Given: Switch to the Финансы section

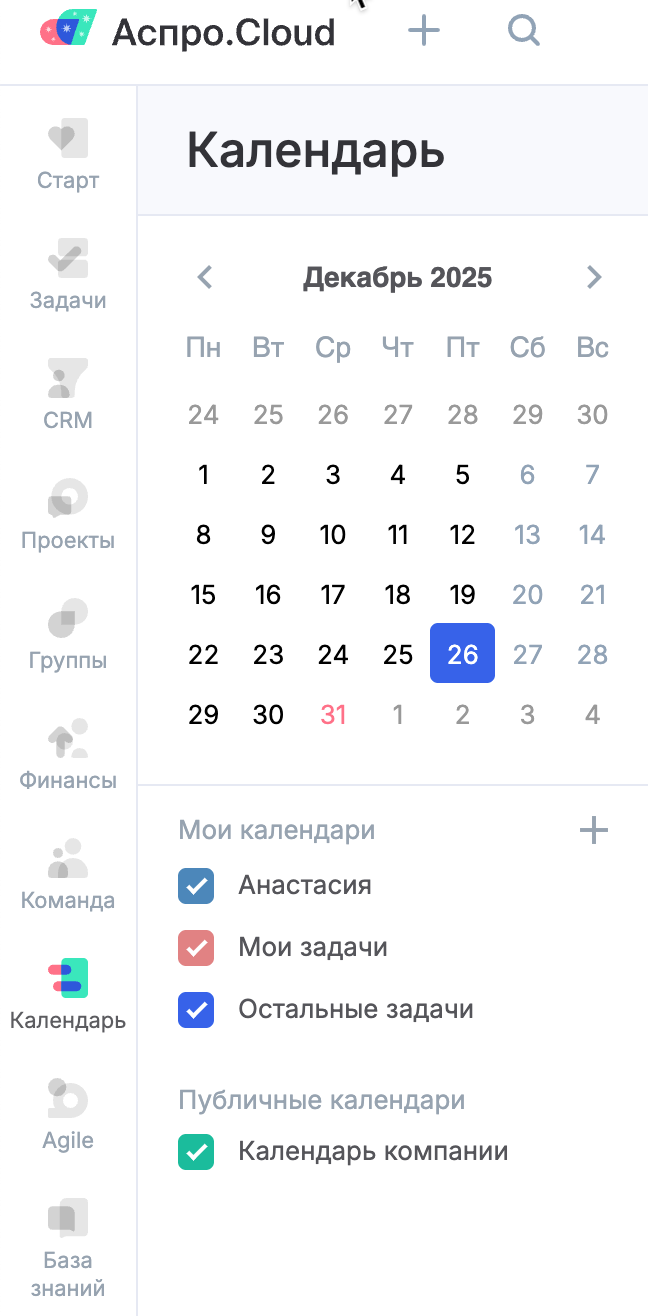Looking at the screenshot, I should point(68,754).
